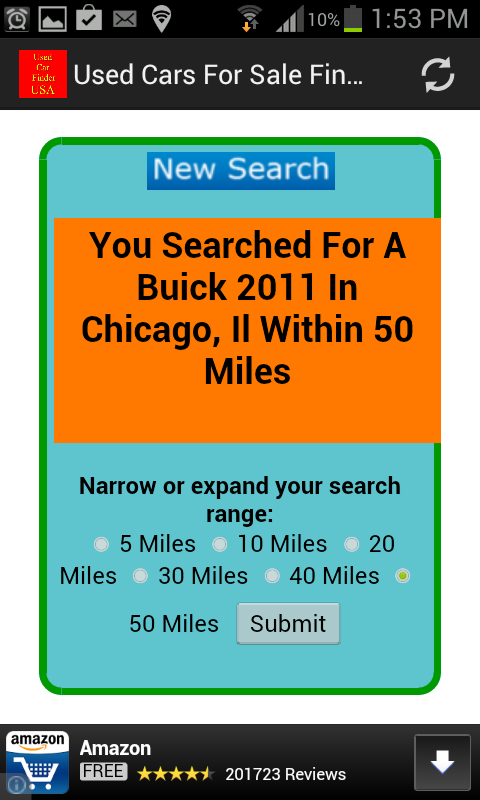Submit the search range
Screen dimensions: 480x800
[288, 623]
